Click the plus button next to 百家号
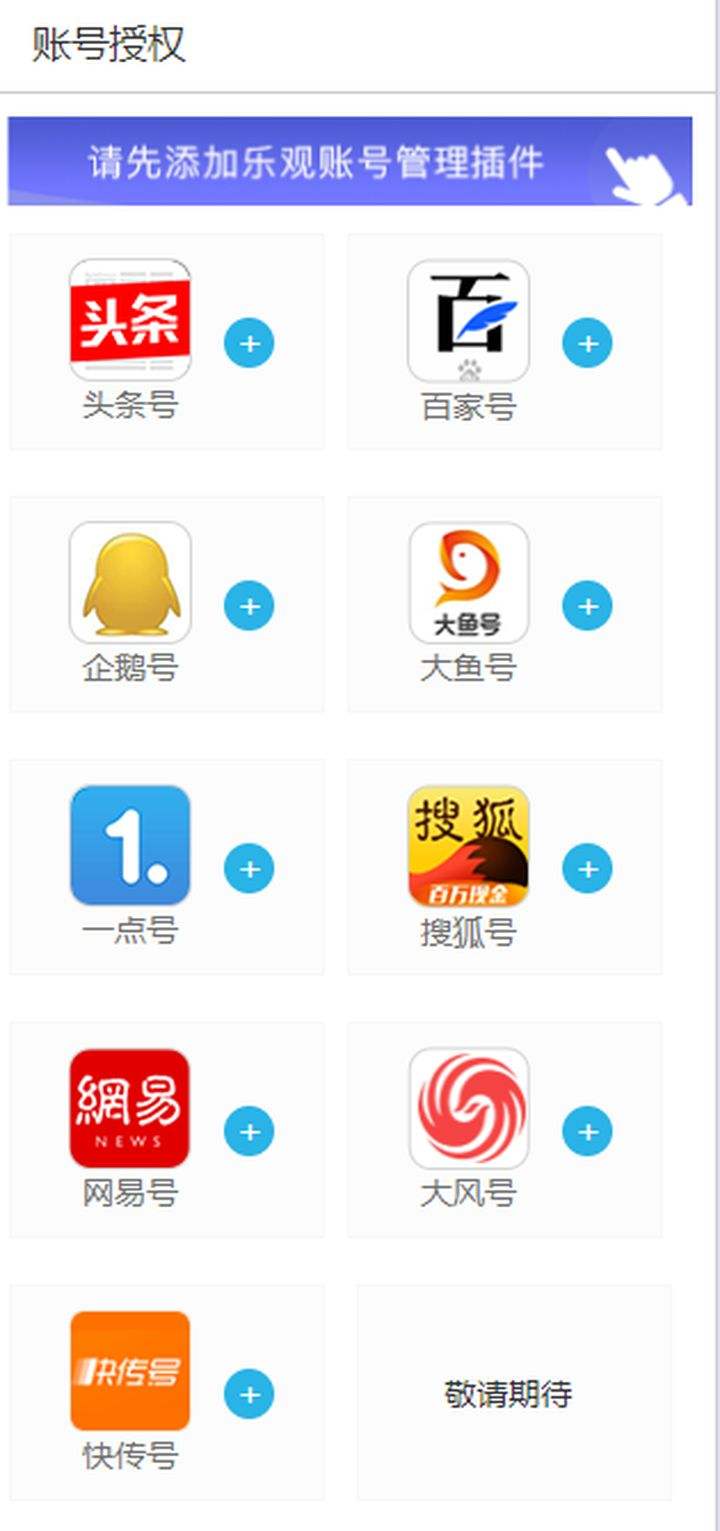Image resolution: width=720 pixels, height=1531 pixels. click(x=587, y=341)
